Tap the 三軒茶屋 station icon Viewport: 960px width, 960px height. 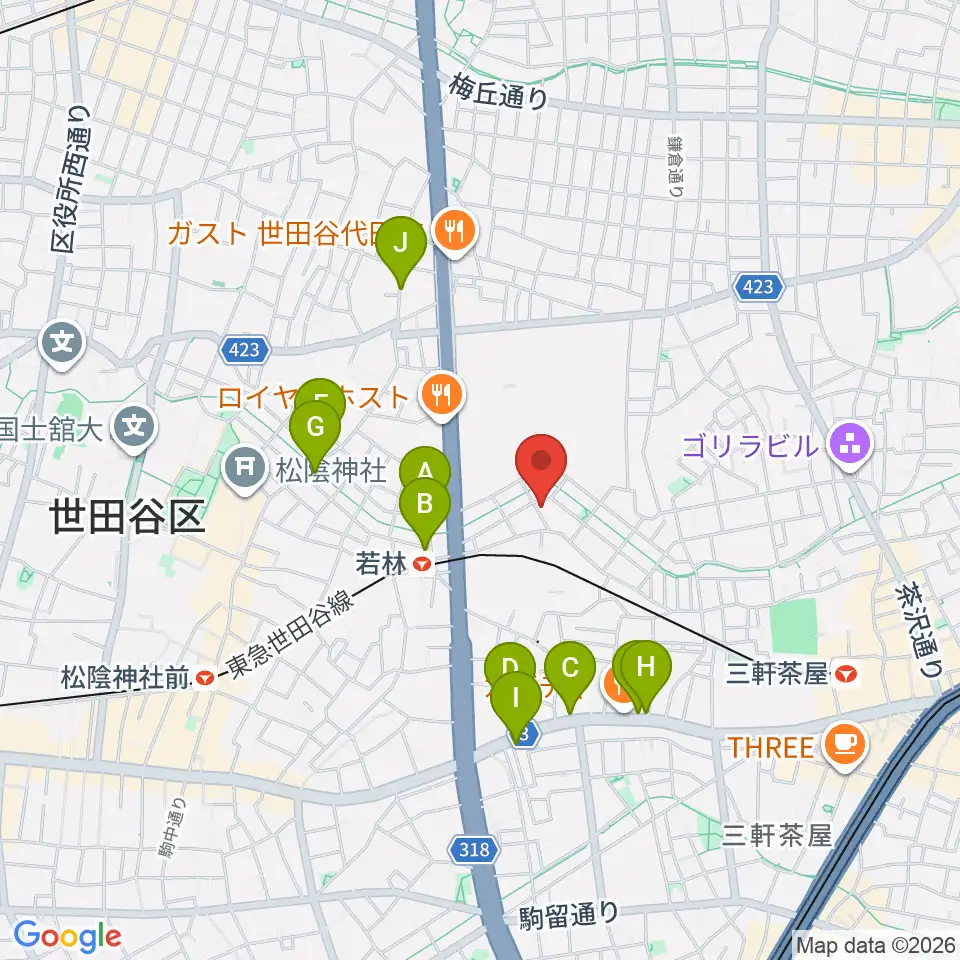point(849,674)
